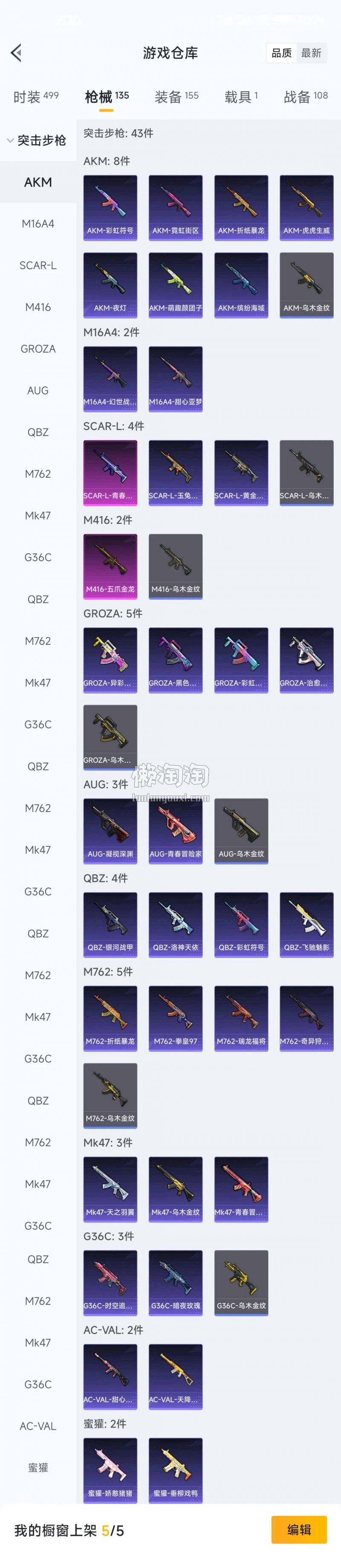Sort the warehouse by 品质
Viewport: 341px width, 1568px height.
click(x=281, y=53)
